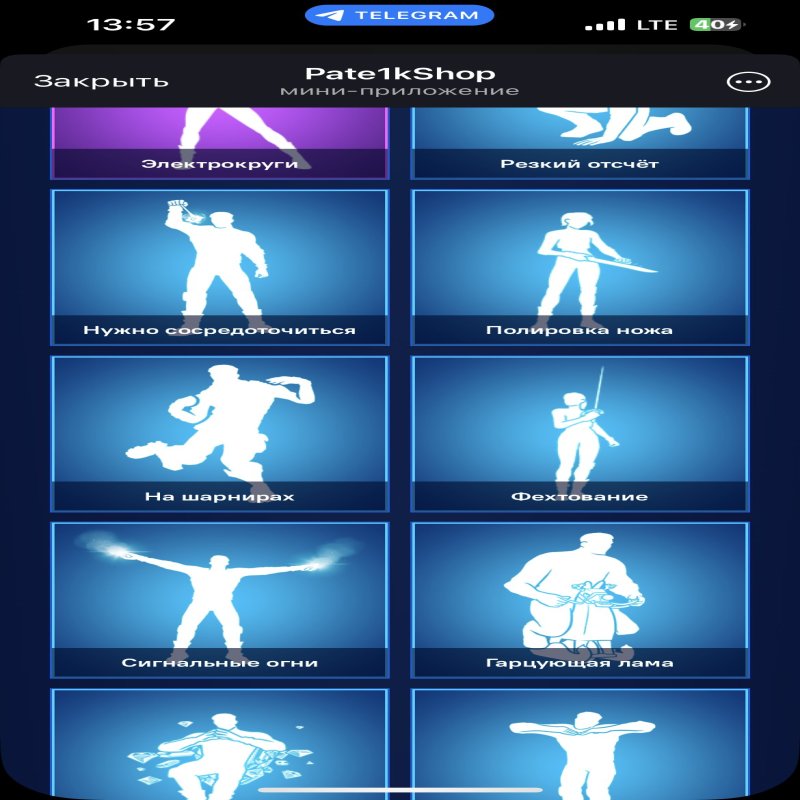The width and height of the screenshot is (800, 800).
Task: Open the Нужно сосредоточиться emote
Action: (x=219, y=267)
